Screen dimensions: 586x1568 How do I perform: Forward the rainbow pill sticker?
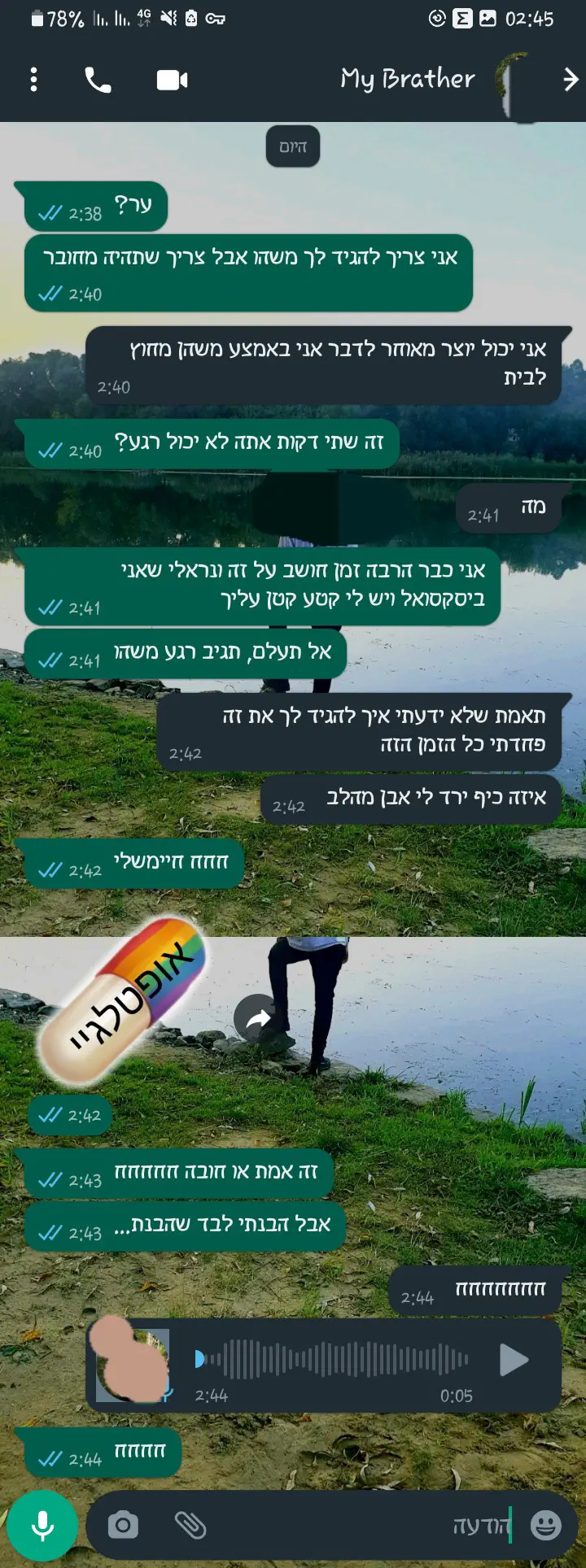(257, 1018)
